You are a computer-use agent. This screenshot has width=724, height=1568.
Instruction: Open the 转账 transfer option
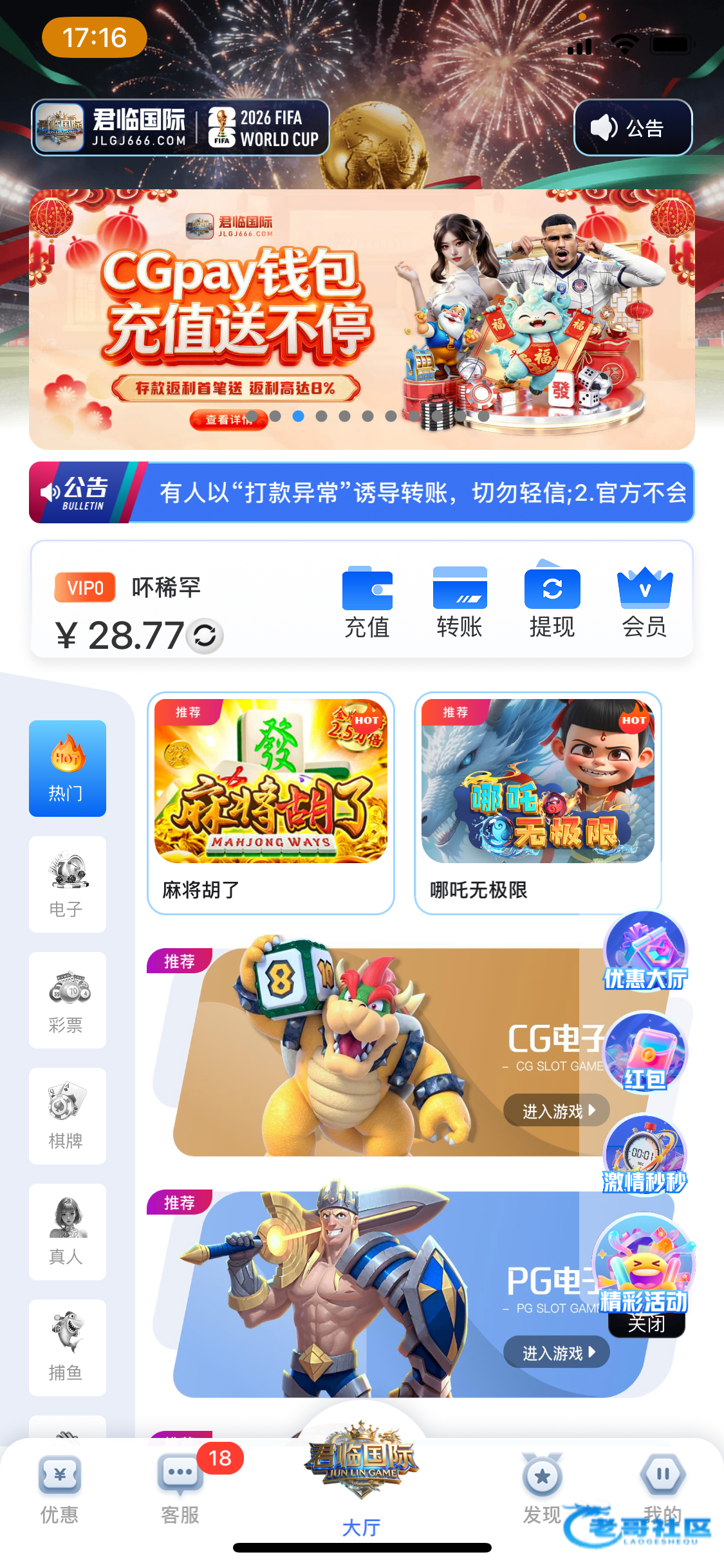(x=459, y=602)
